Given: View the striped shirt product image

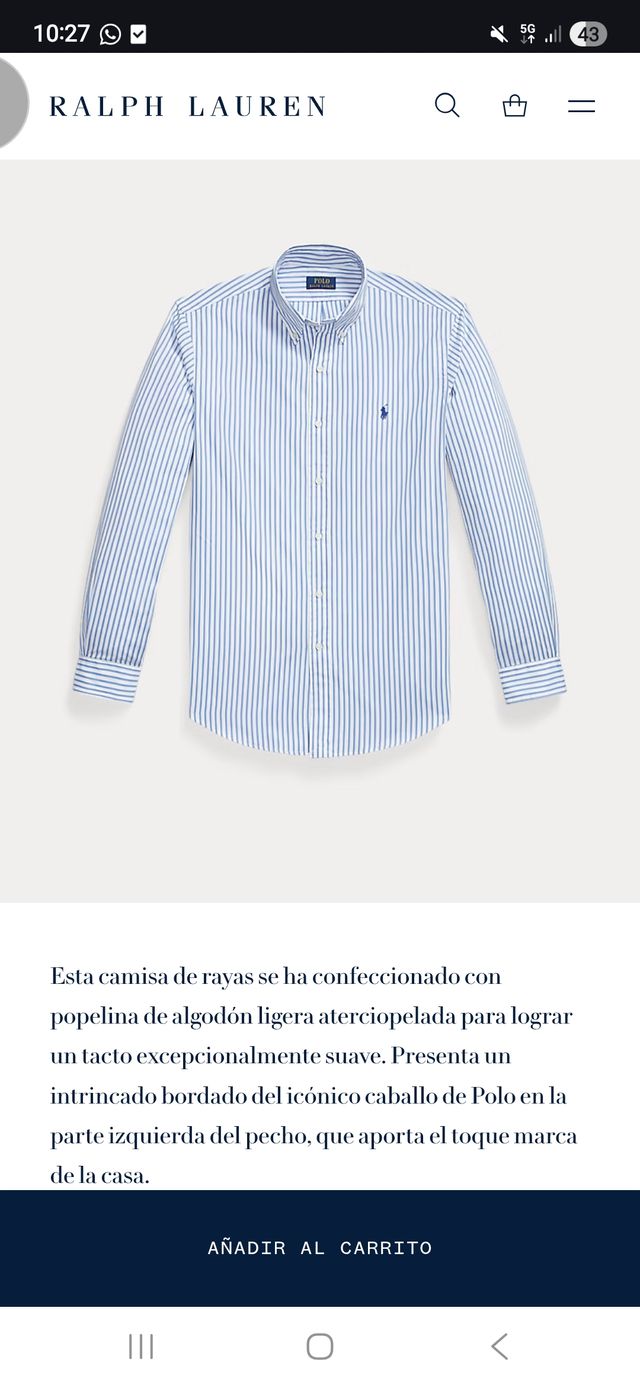Looking at the screenshot, I should 319,500.
